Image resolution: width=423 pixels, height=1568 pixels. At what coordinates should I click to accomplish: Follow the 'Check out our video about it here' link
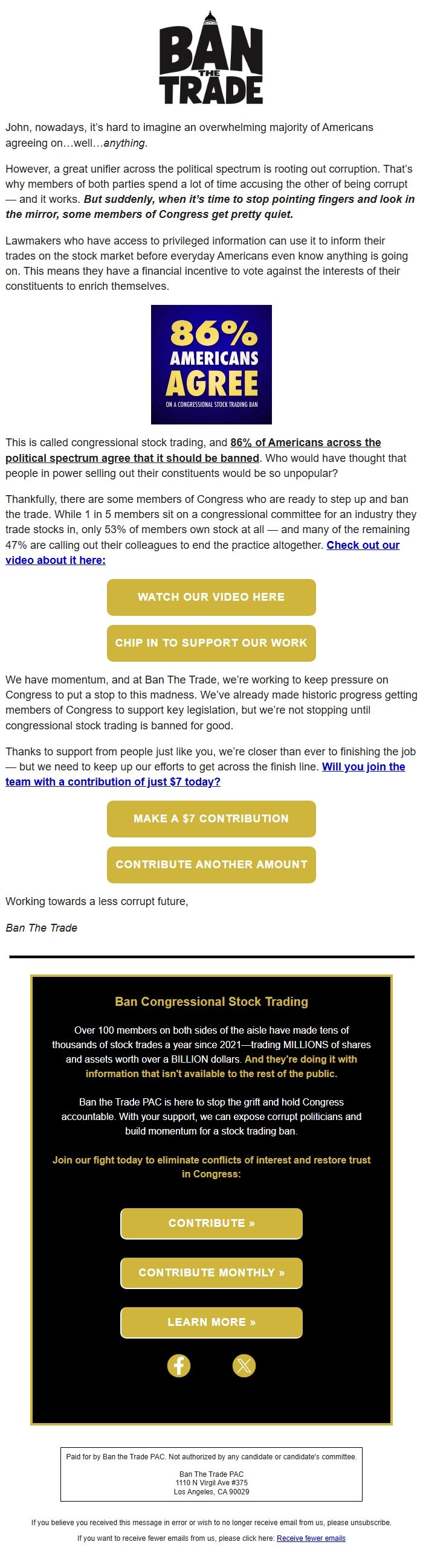(x=202, y=552)
